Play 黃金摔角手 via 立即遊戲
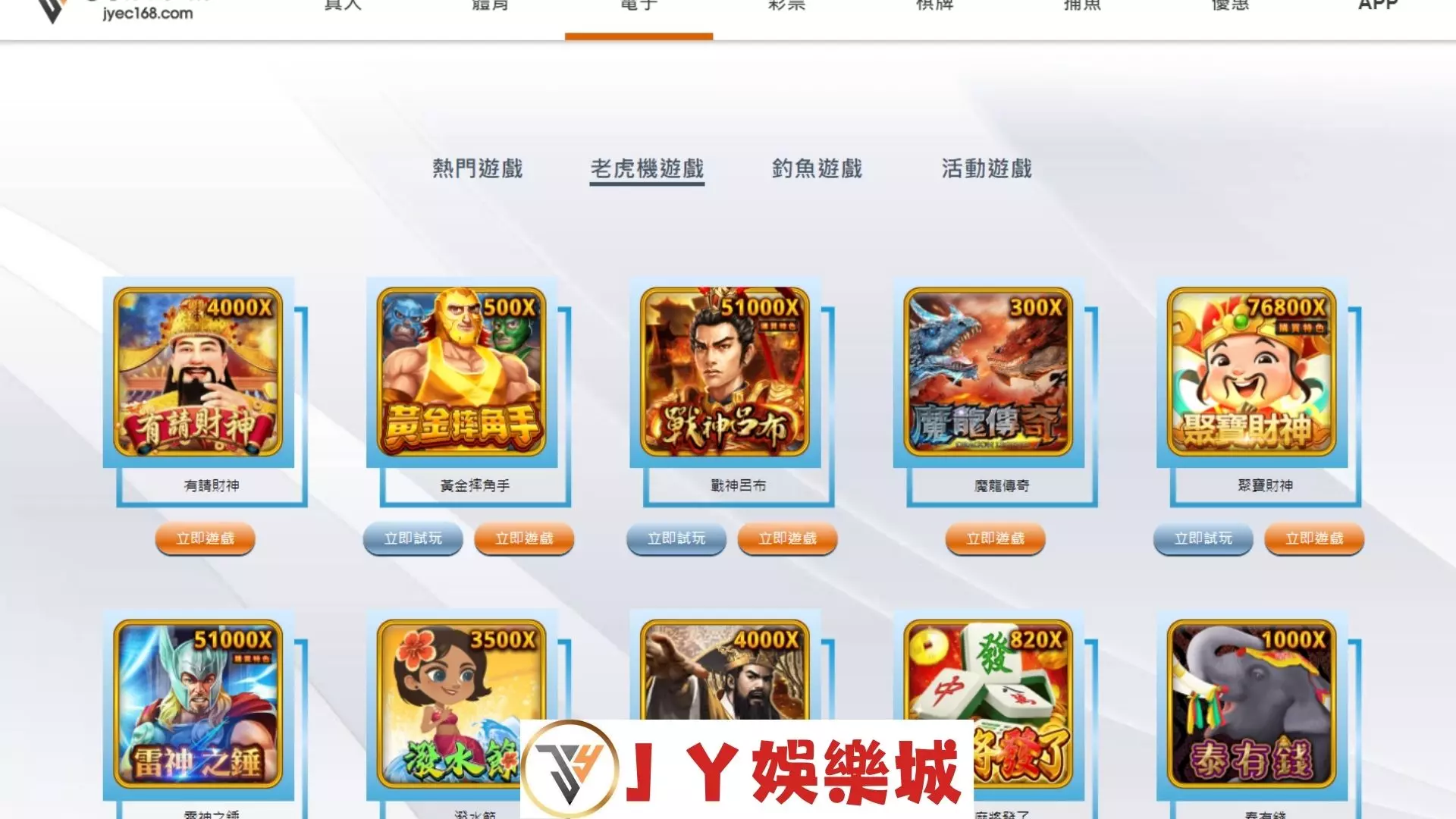This screenshot has width=1456, height=819. (x=524, y=538)
